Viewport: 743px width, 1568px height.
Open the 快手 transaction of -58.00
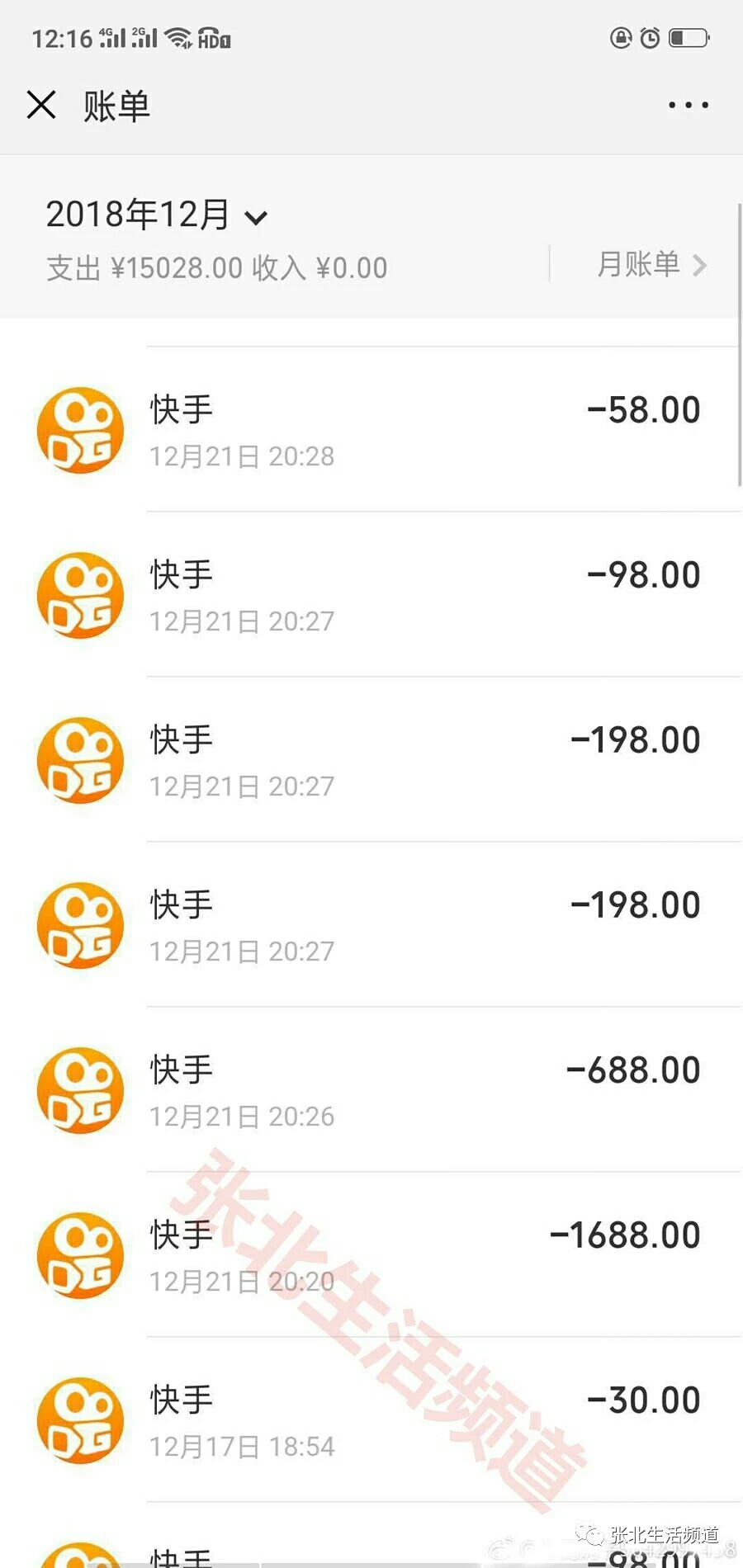click(x=371, y=429)
